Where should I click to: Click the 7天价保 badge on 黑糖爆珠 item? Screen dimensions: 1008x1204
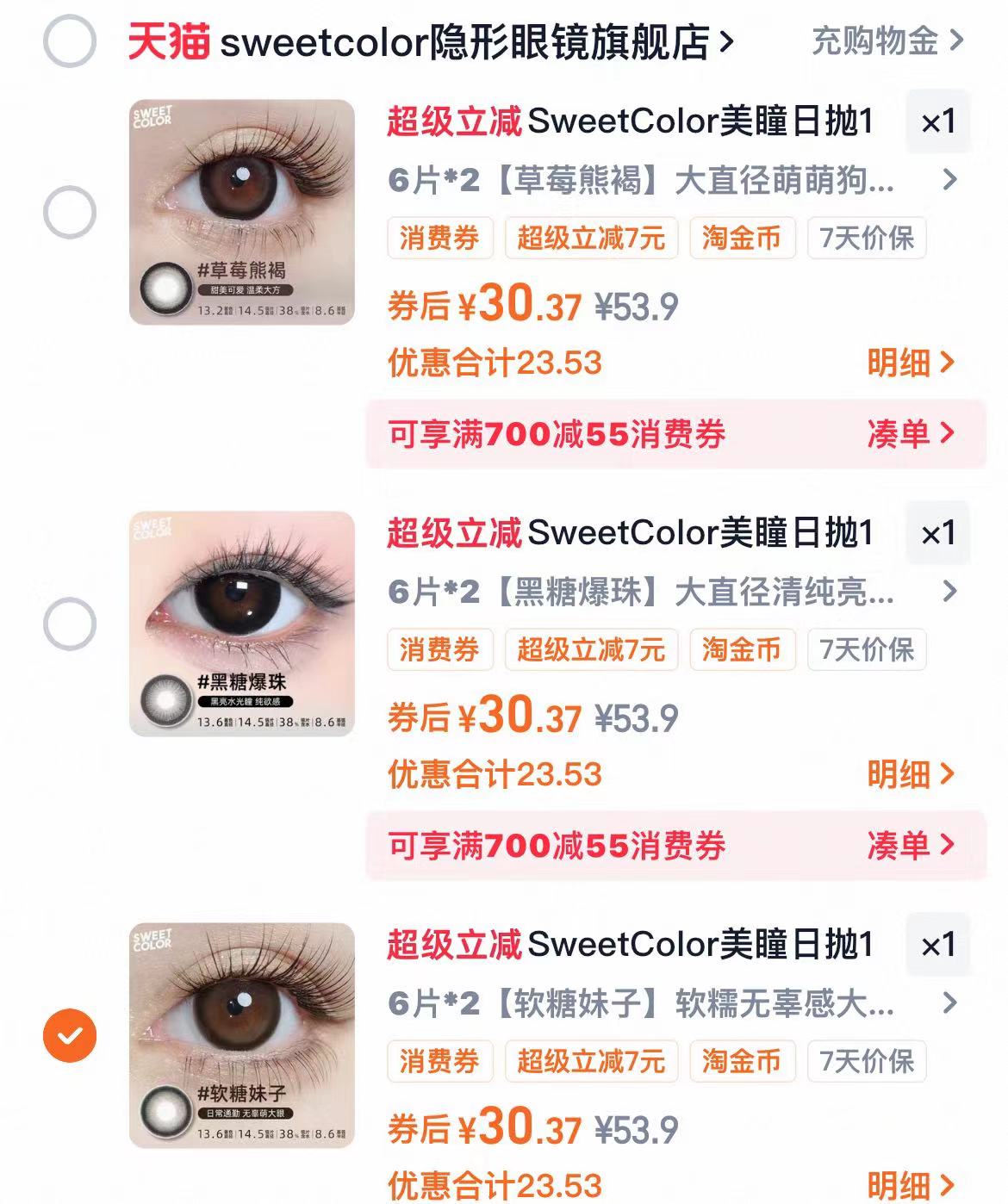click(867, 650)
